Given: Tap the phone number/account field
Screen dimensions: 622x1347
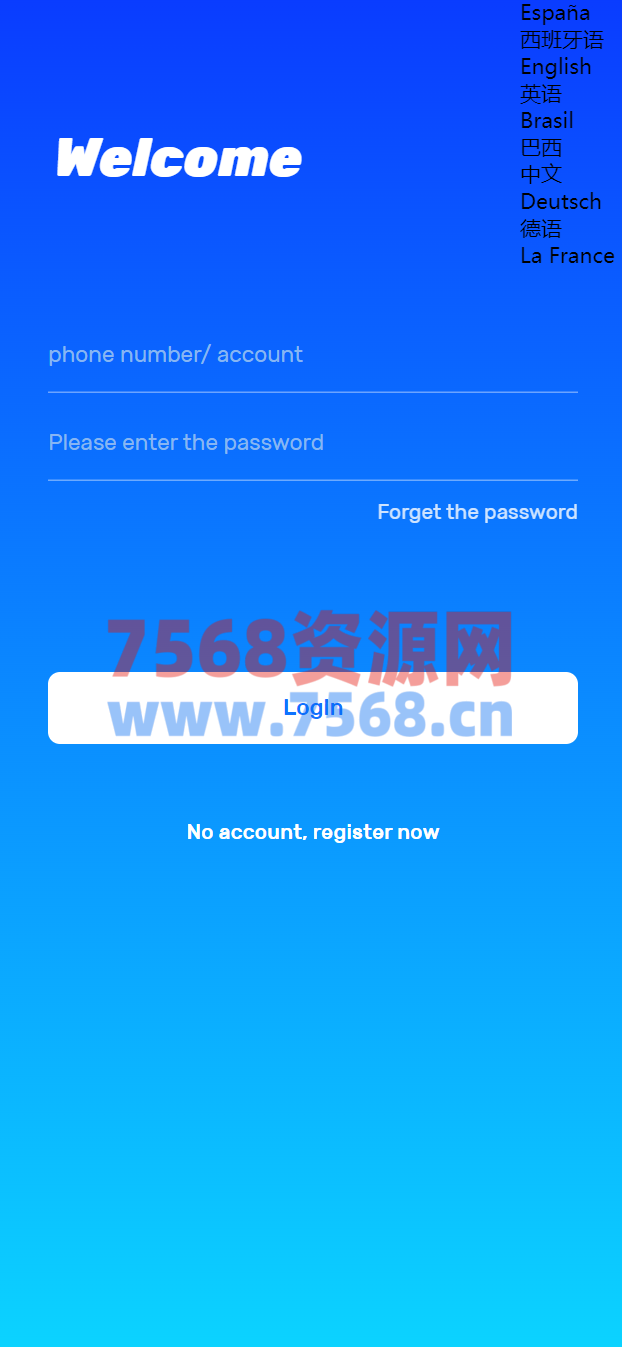Looking at the screenshot, I should [x=312, y=355].
